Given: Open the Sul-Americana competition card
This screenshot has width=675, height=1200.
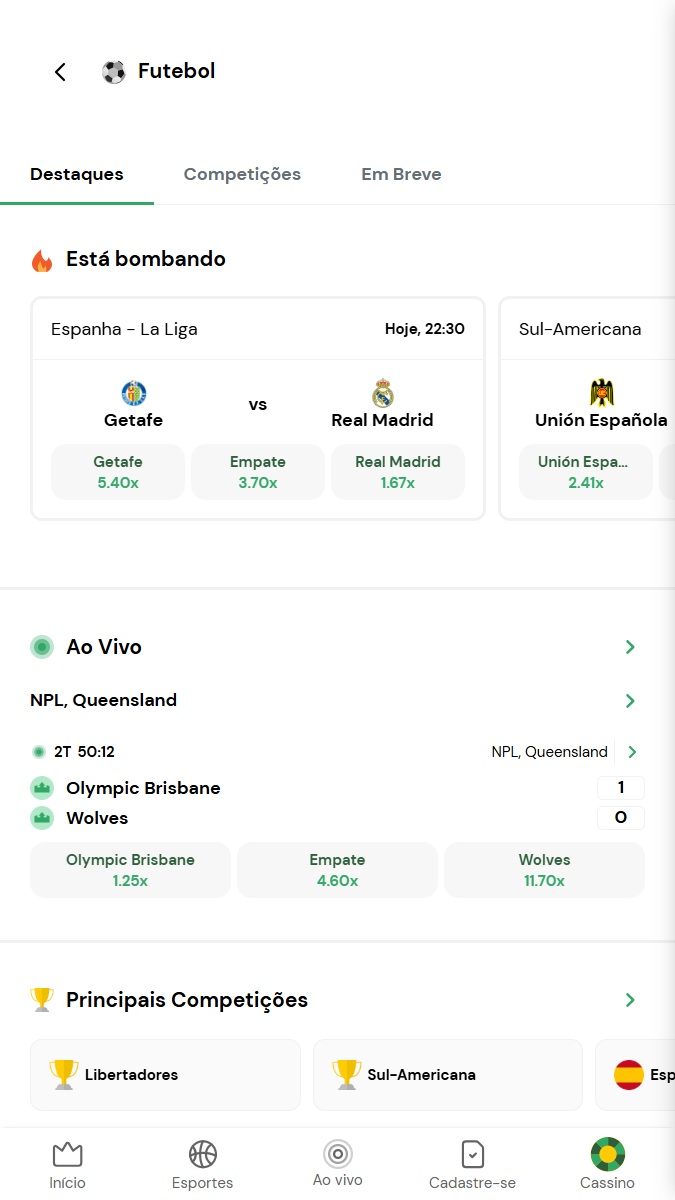Looking at the screenshot, I should 448,1075.
